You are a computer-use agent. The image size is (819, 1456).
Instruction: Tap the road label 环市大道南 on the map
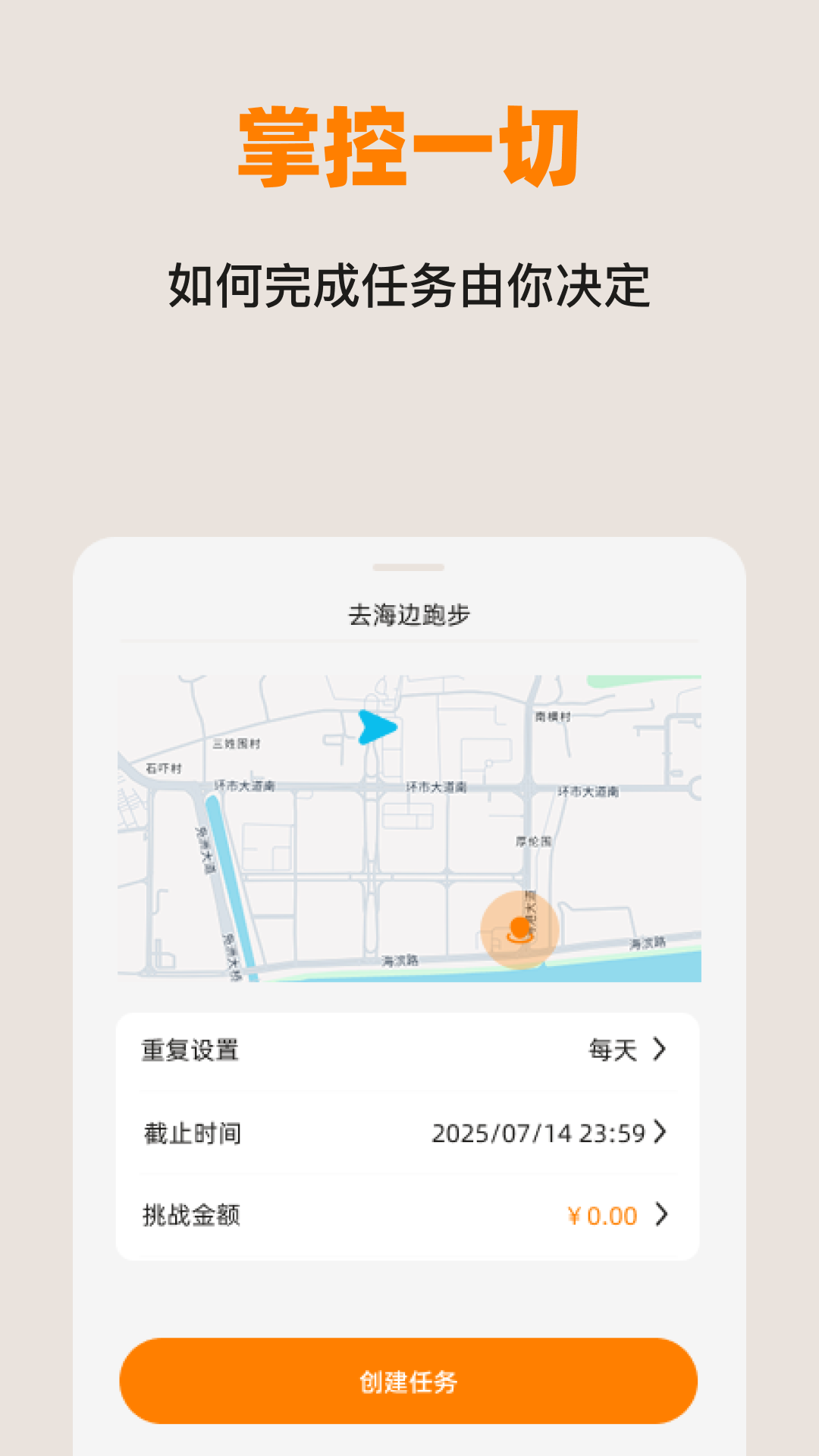point(435,787)
